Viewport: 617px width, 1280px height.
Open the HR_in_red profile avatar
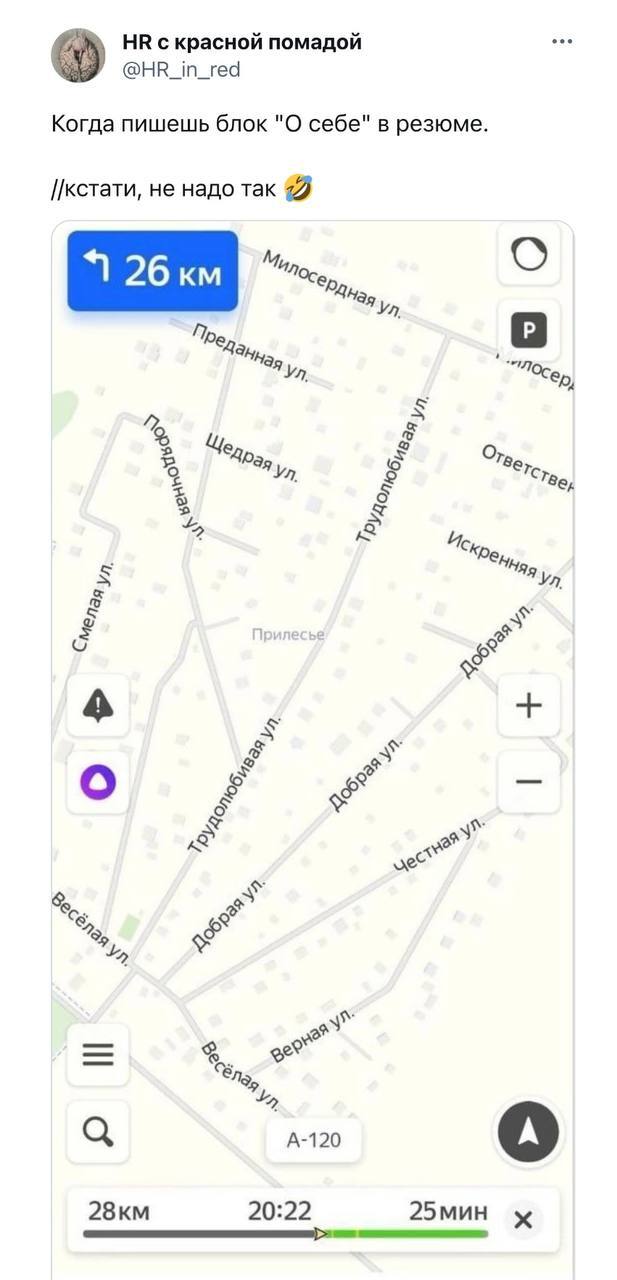click(x=78, y=55)
